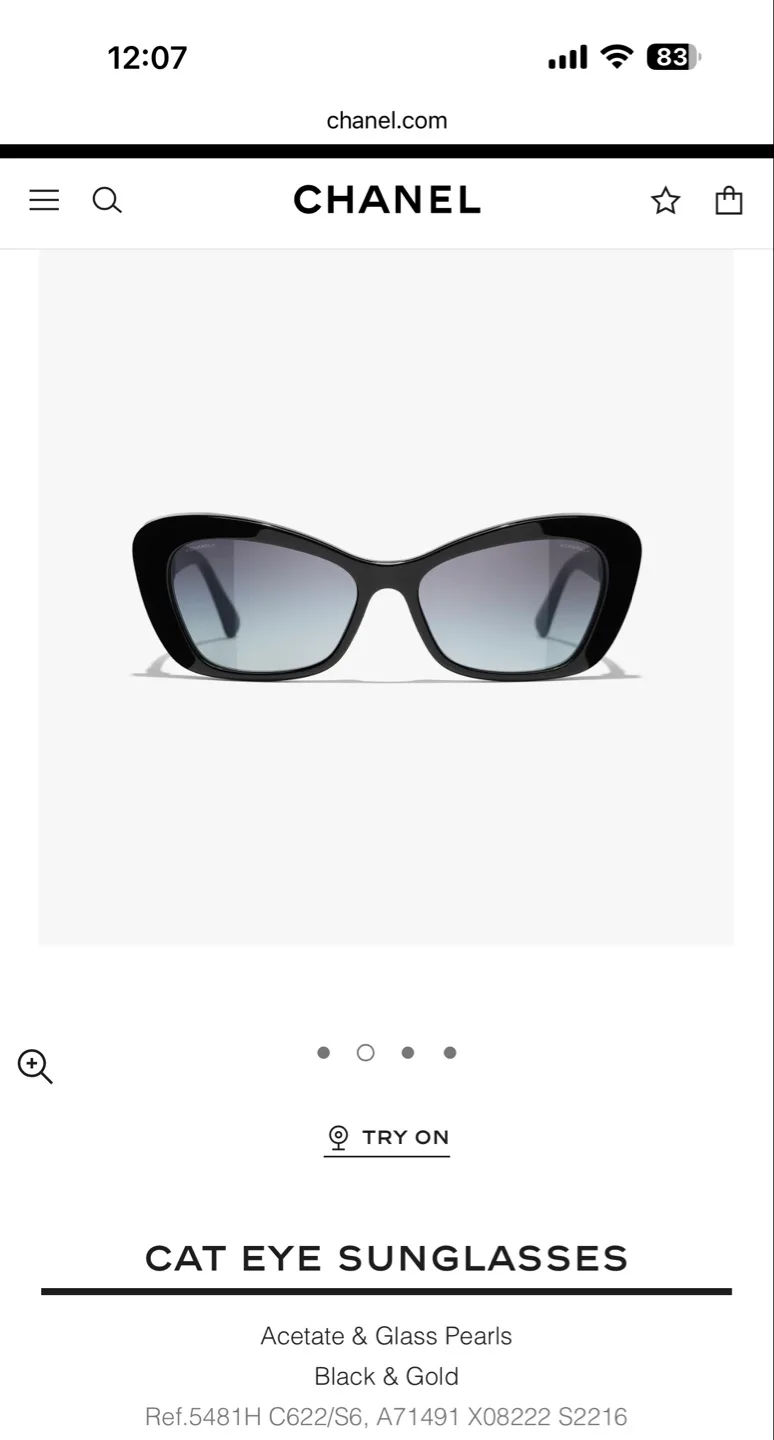Select the camera icon next to TRY ON
The height and width of the screenshot is (1440, 774).
(x=338, y=1135)
